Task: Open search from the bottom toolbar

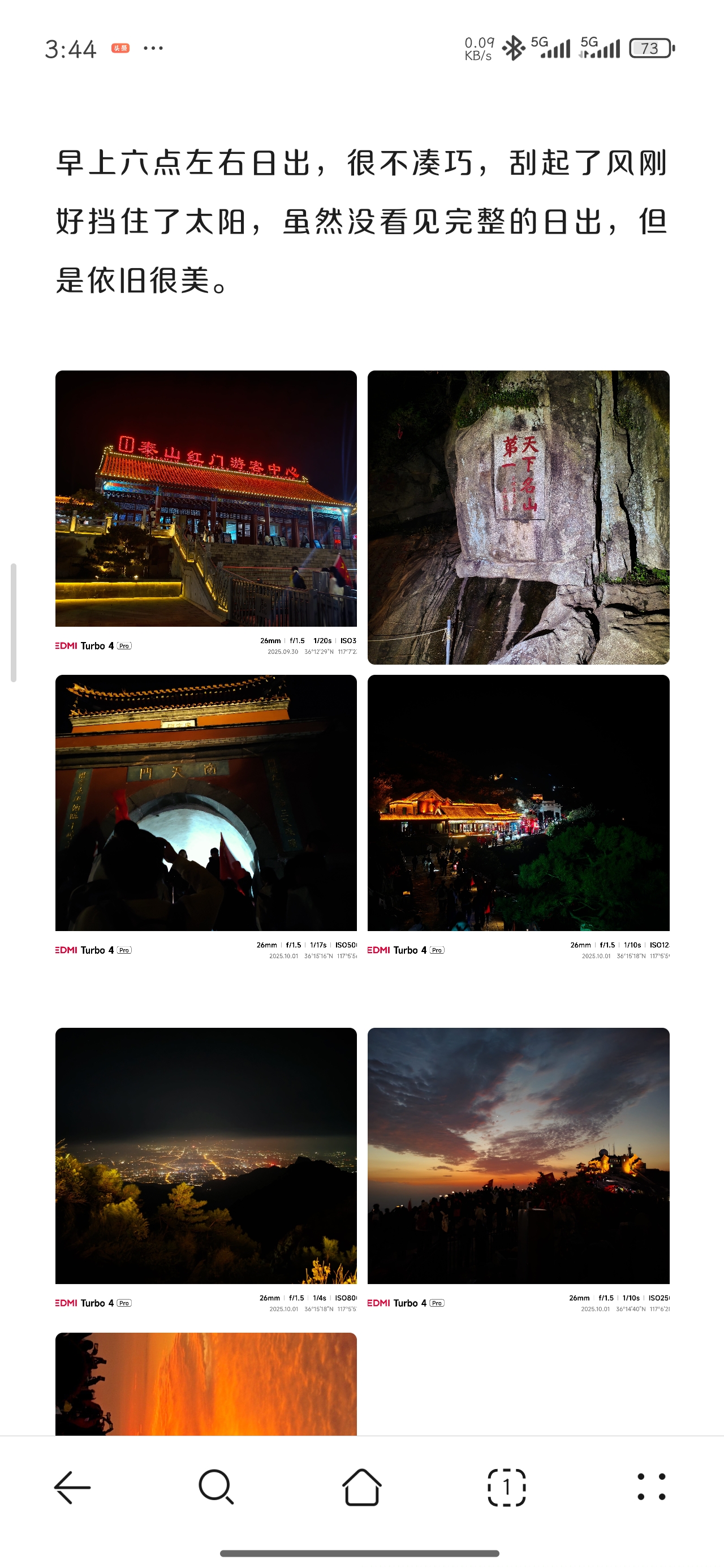Action: tap(216, 1487)
